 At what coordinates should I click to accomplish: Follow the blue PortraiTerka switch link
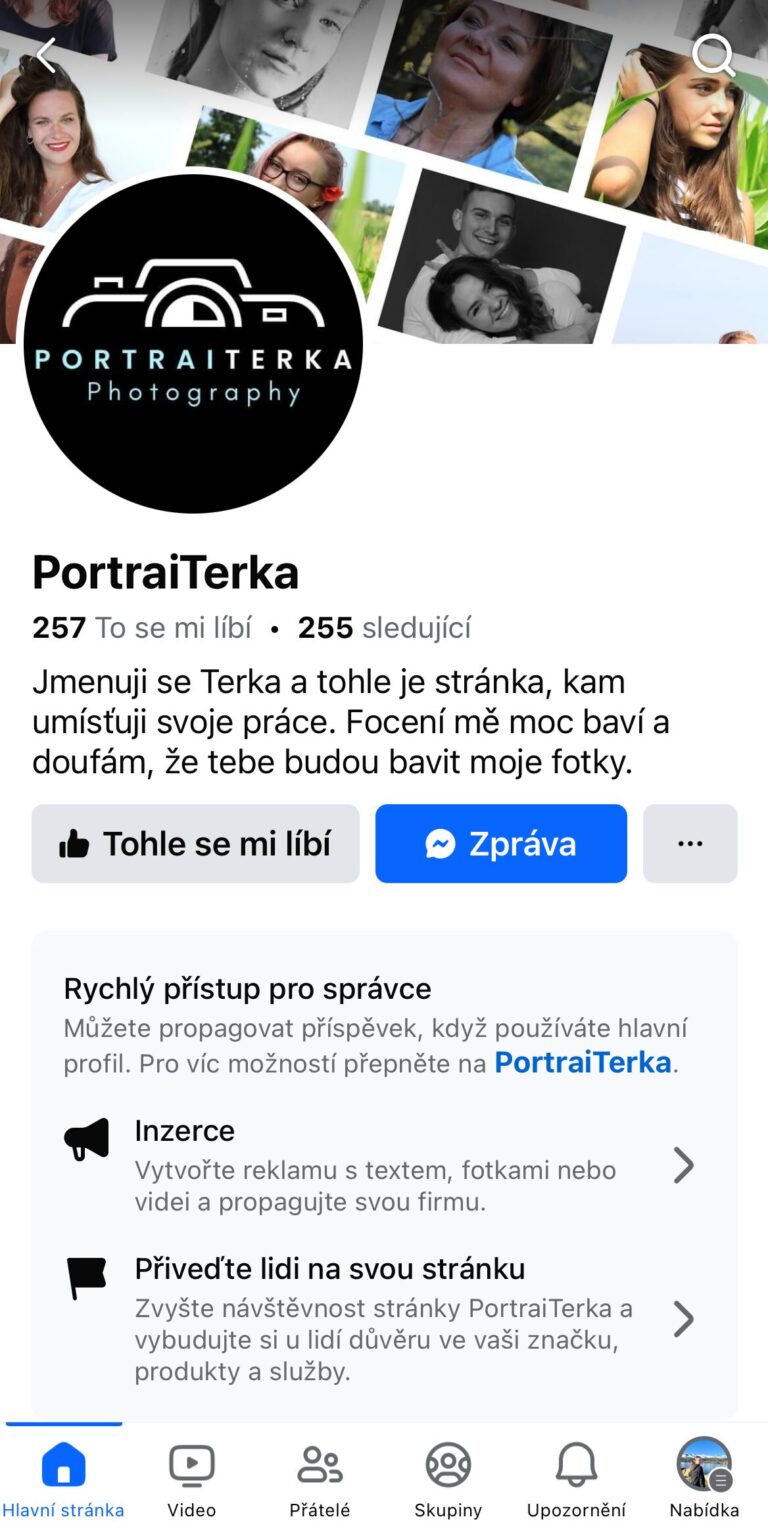583,1062
